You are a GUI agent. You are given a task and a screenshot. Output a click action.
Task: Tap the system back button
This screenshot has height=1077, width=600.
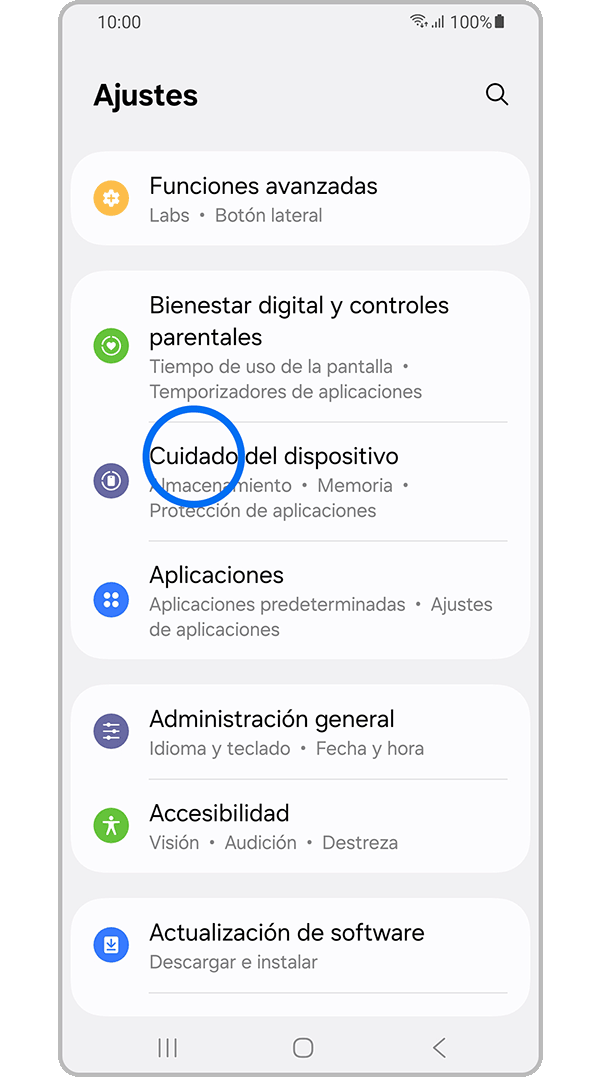pos(439,1047)
